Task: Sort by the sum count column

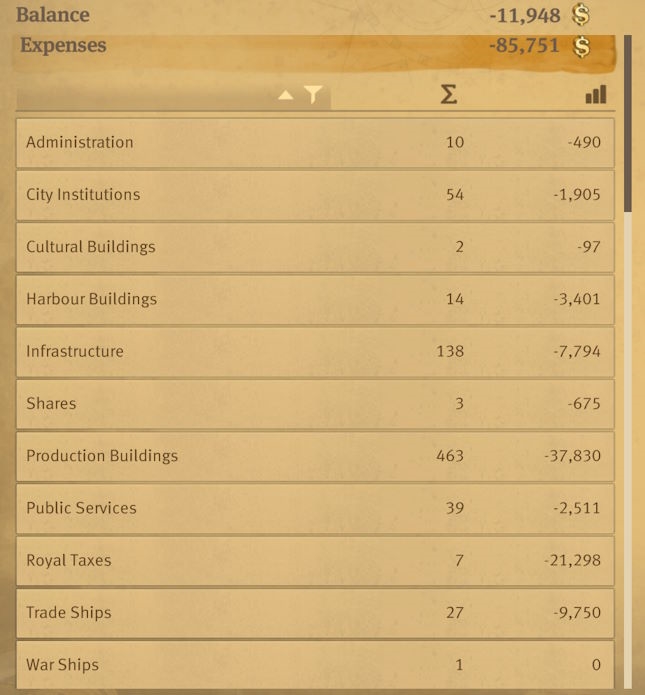Action: (449, 95)
